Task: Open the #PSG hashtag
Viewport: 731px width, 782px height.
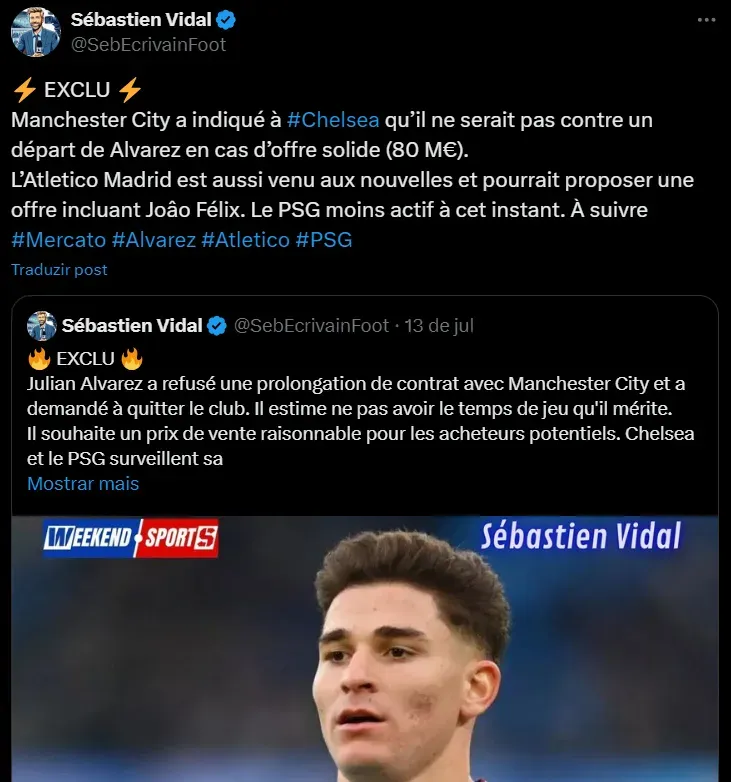Action: (324, 240)
